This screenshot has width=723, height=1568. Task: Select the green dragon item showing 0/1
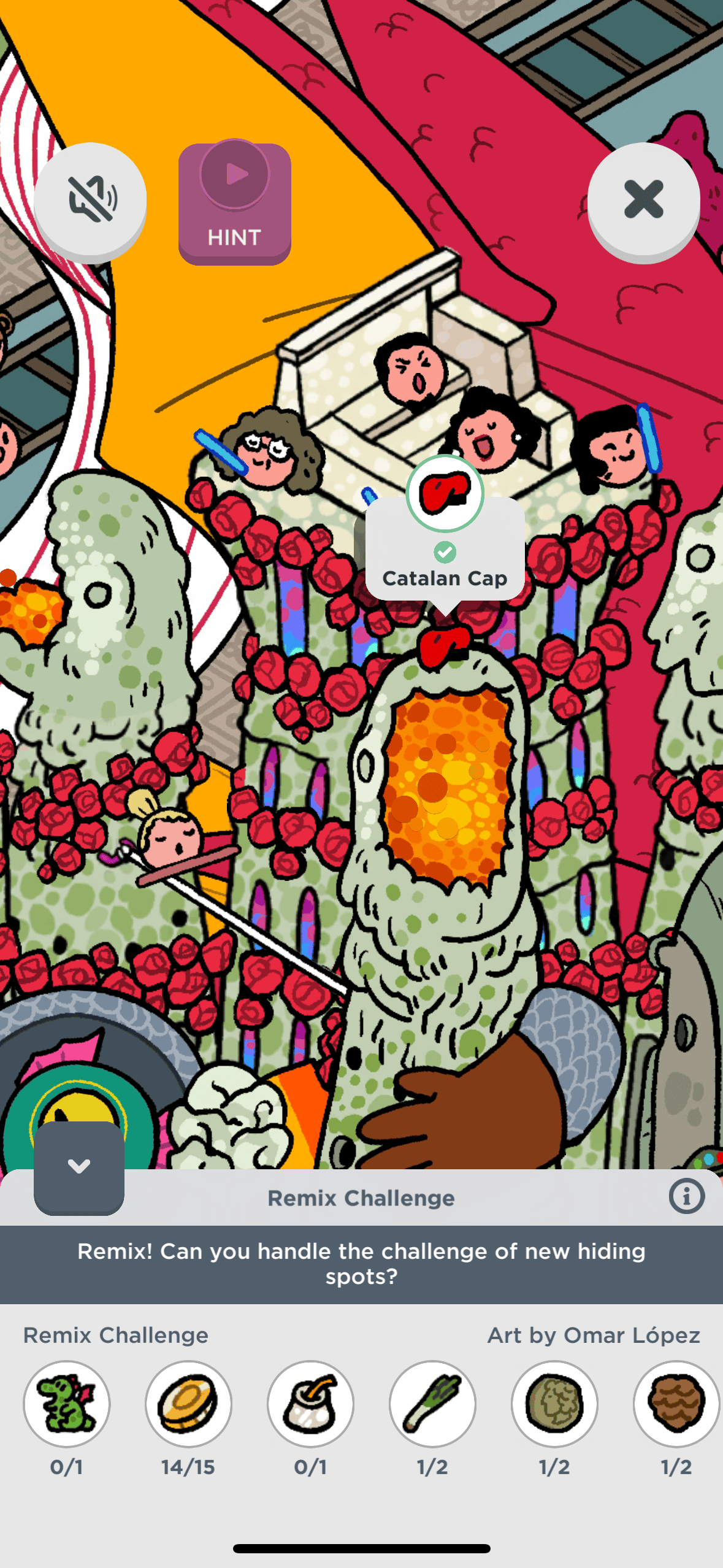tap(67, 1404)
